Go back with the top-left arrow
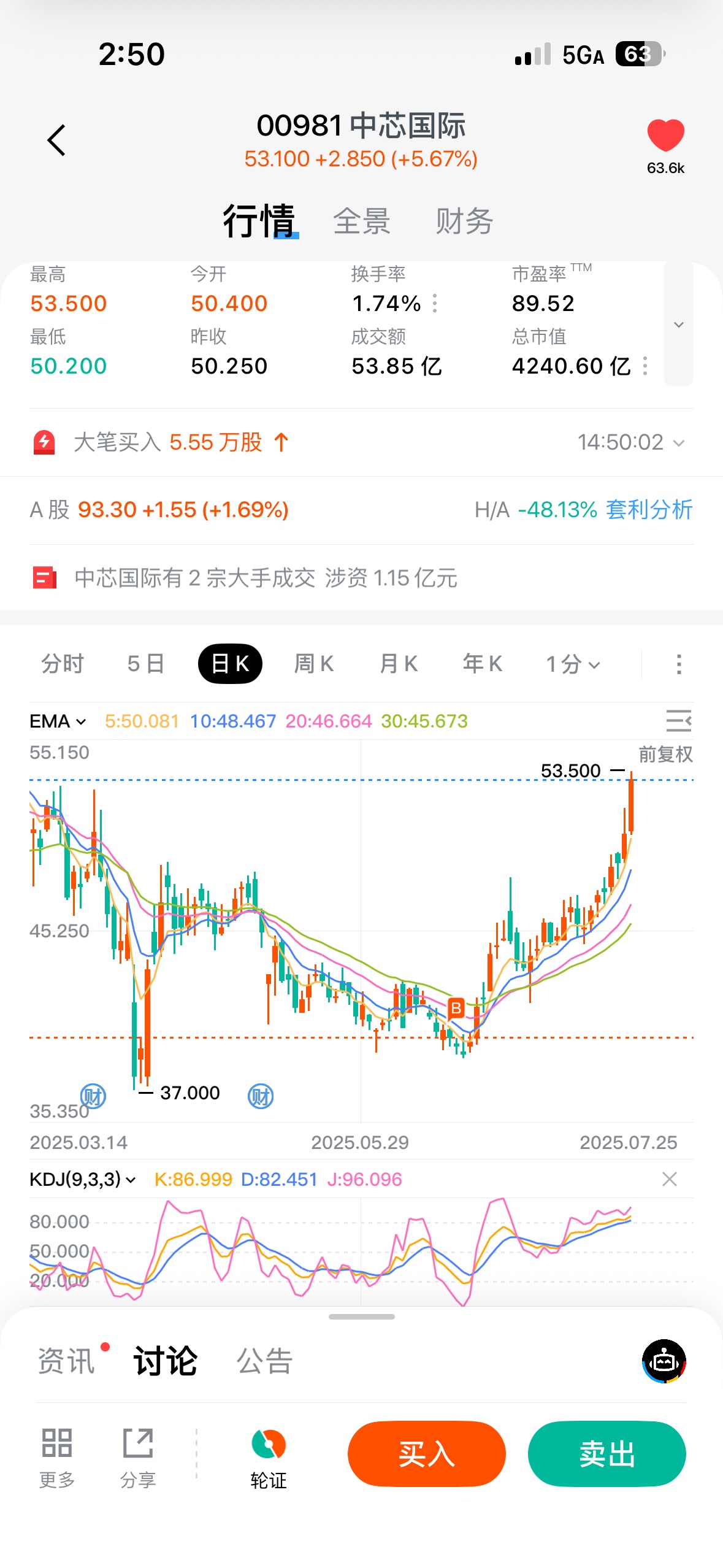This screenshot has width=723, height=1568. 56,140
